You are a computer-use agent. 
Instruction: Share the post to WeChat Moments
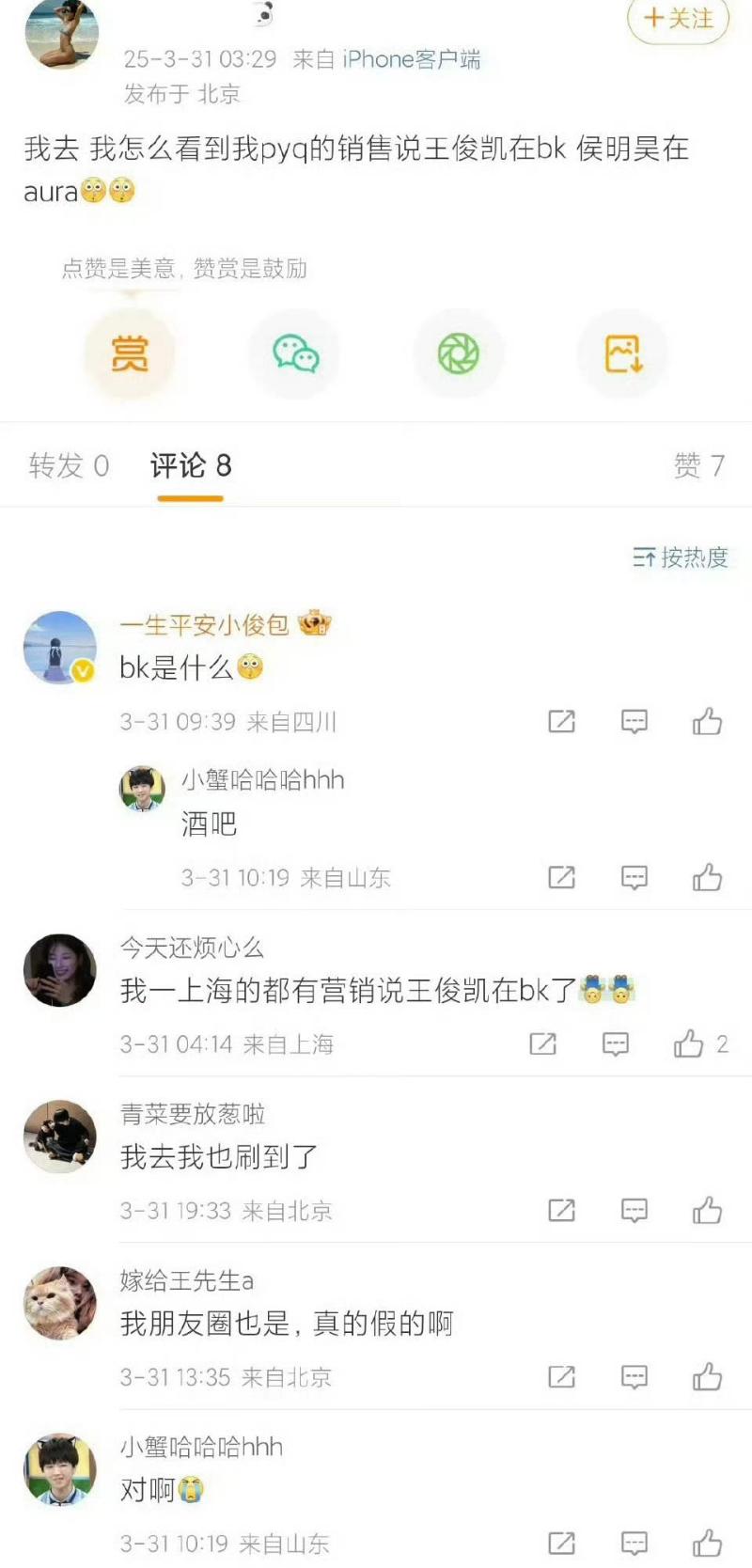459,354
